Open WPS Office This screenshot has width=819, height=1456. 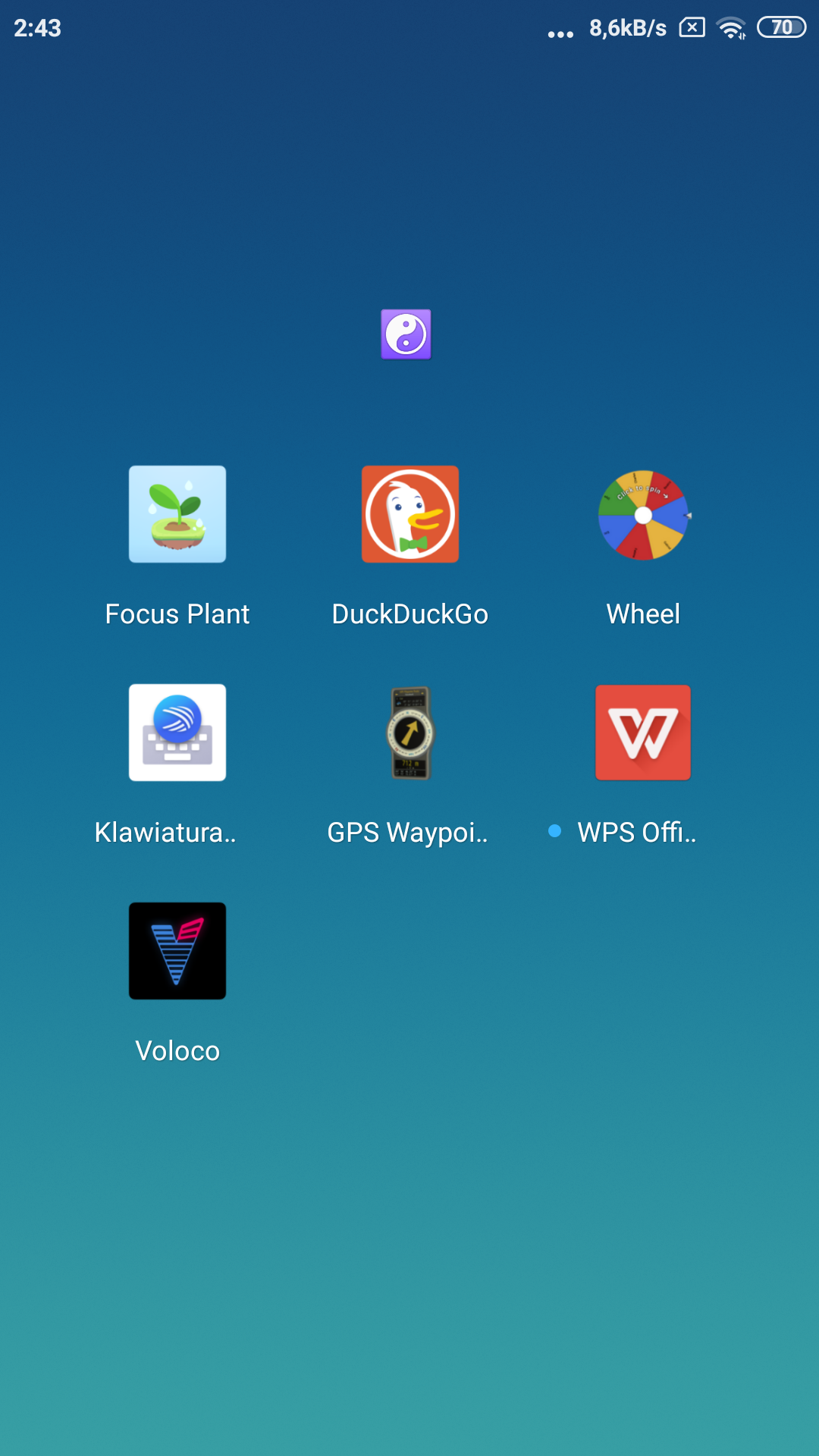click(642, 733)
